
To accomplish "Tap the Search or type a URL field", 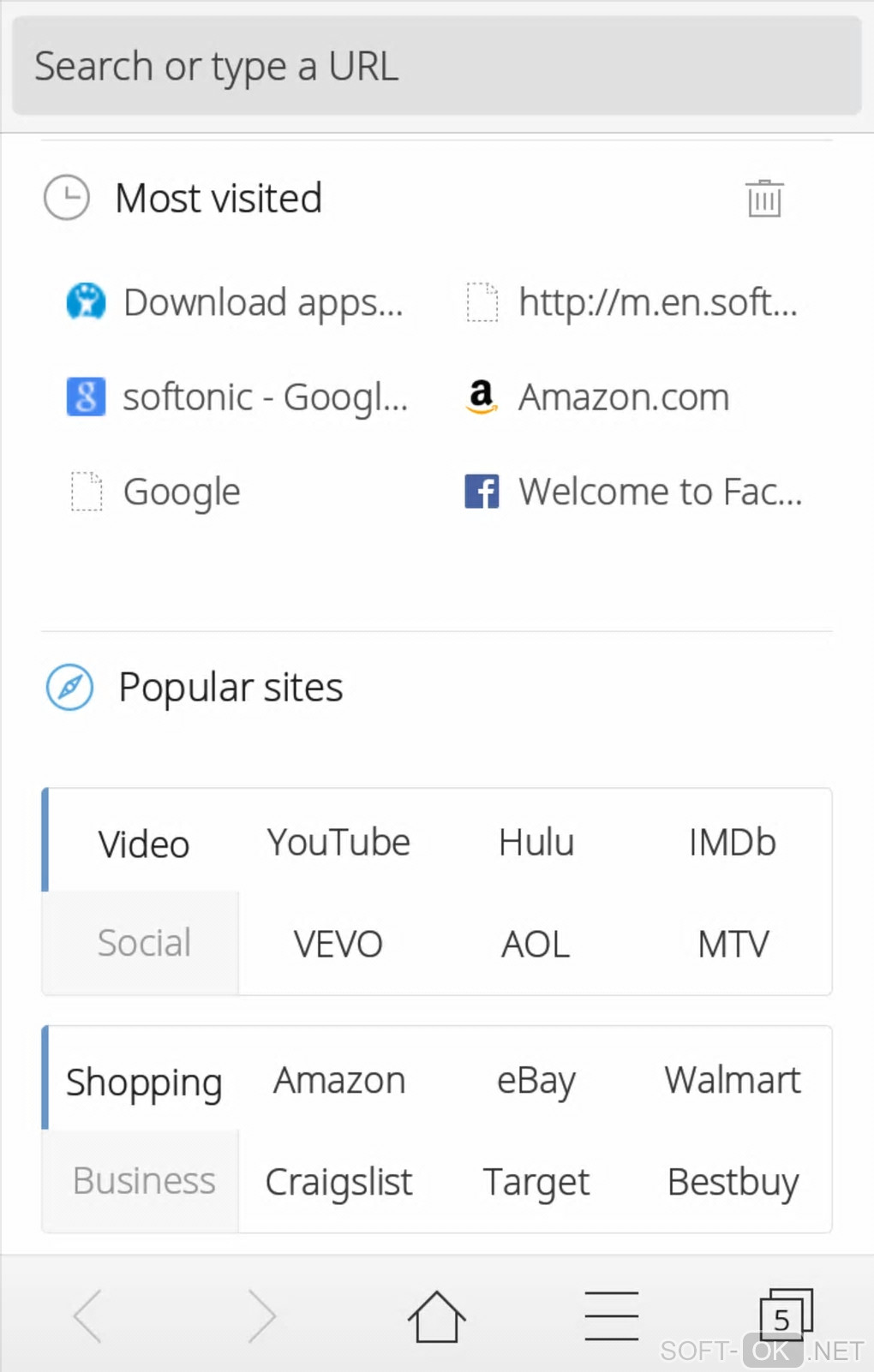I will (x=435, y=66).
